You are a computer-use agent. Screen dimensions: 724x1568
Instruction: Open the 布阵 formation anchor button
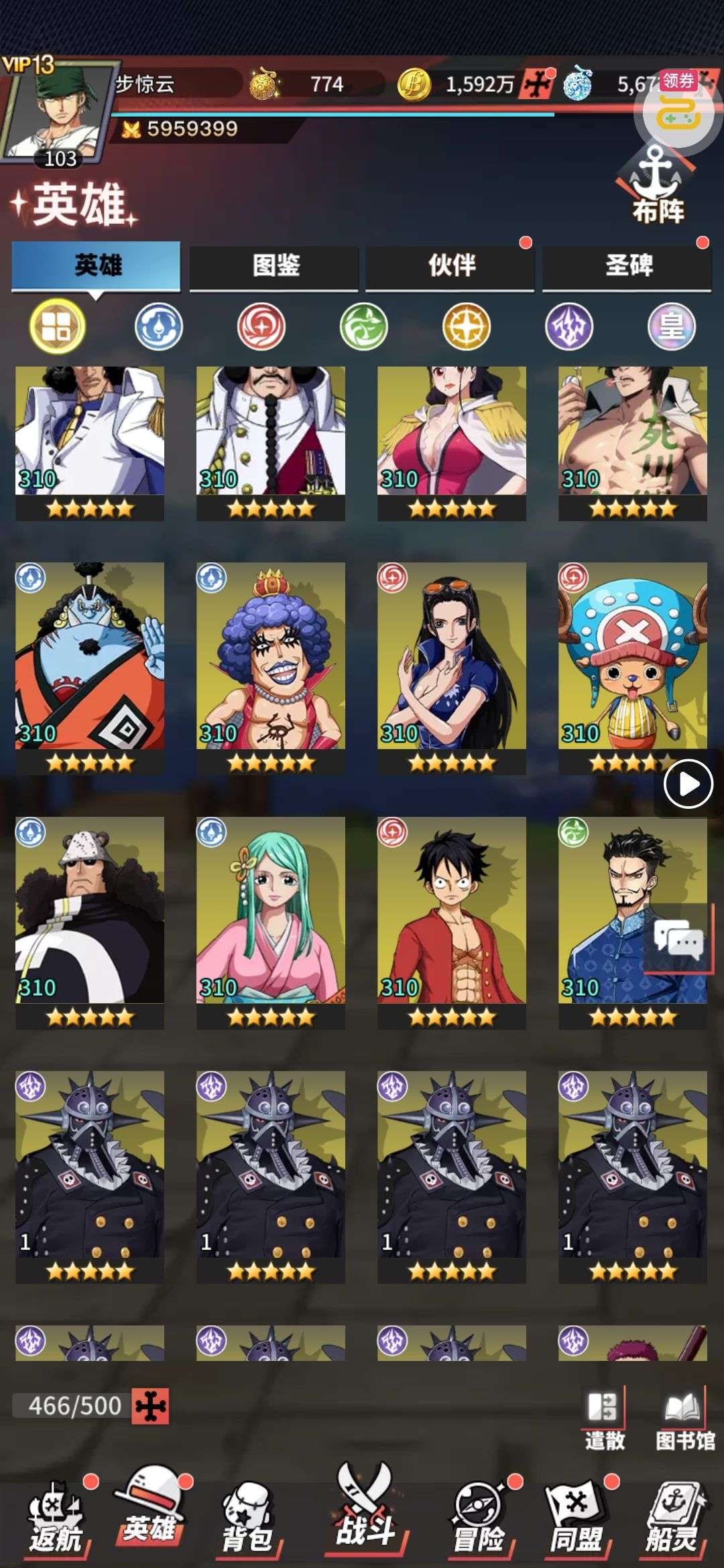658,189
